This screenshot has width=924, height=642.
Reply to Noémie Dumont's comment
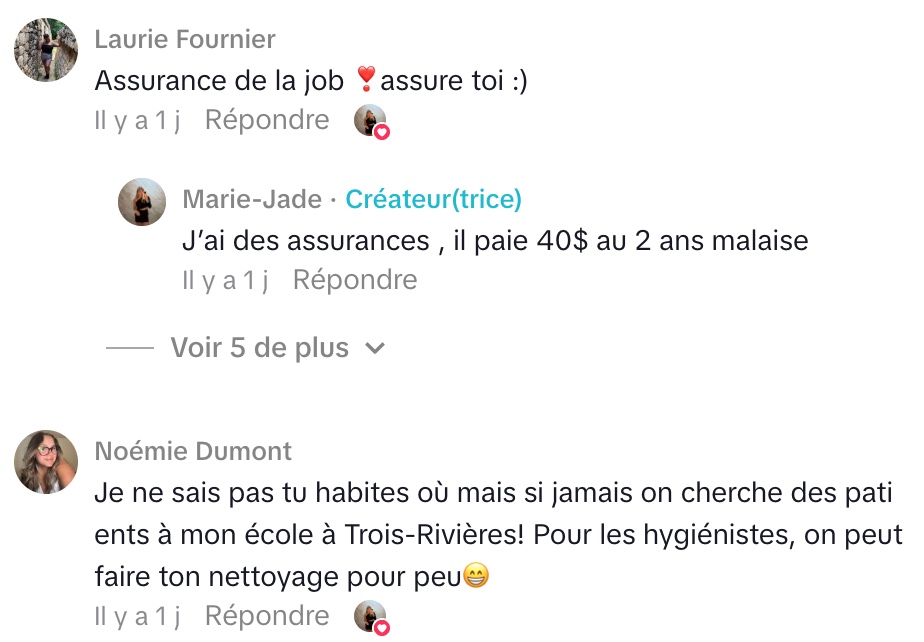tap(266, 615)
